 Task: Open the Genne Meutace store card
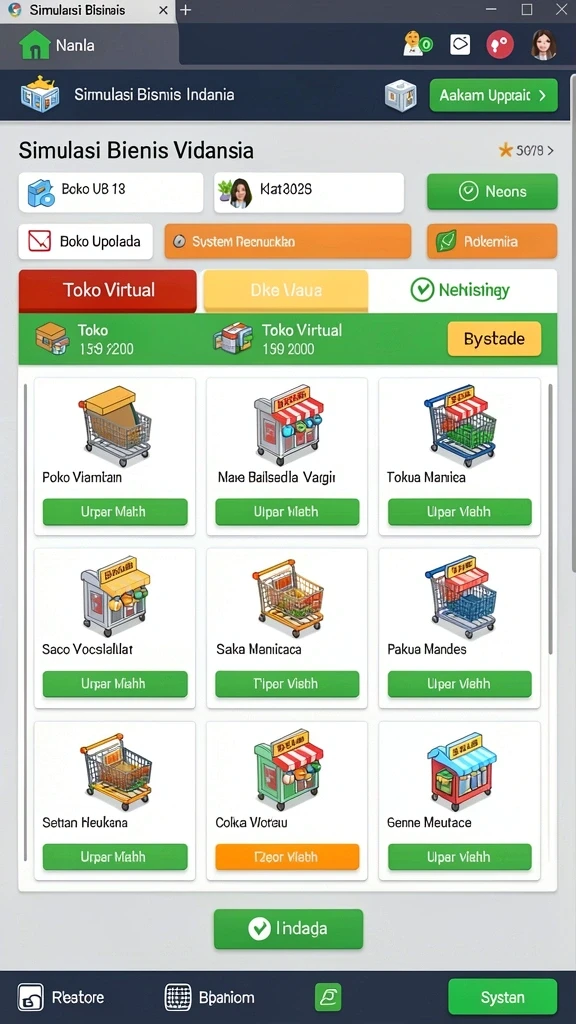point(460,801)
